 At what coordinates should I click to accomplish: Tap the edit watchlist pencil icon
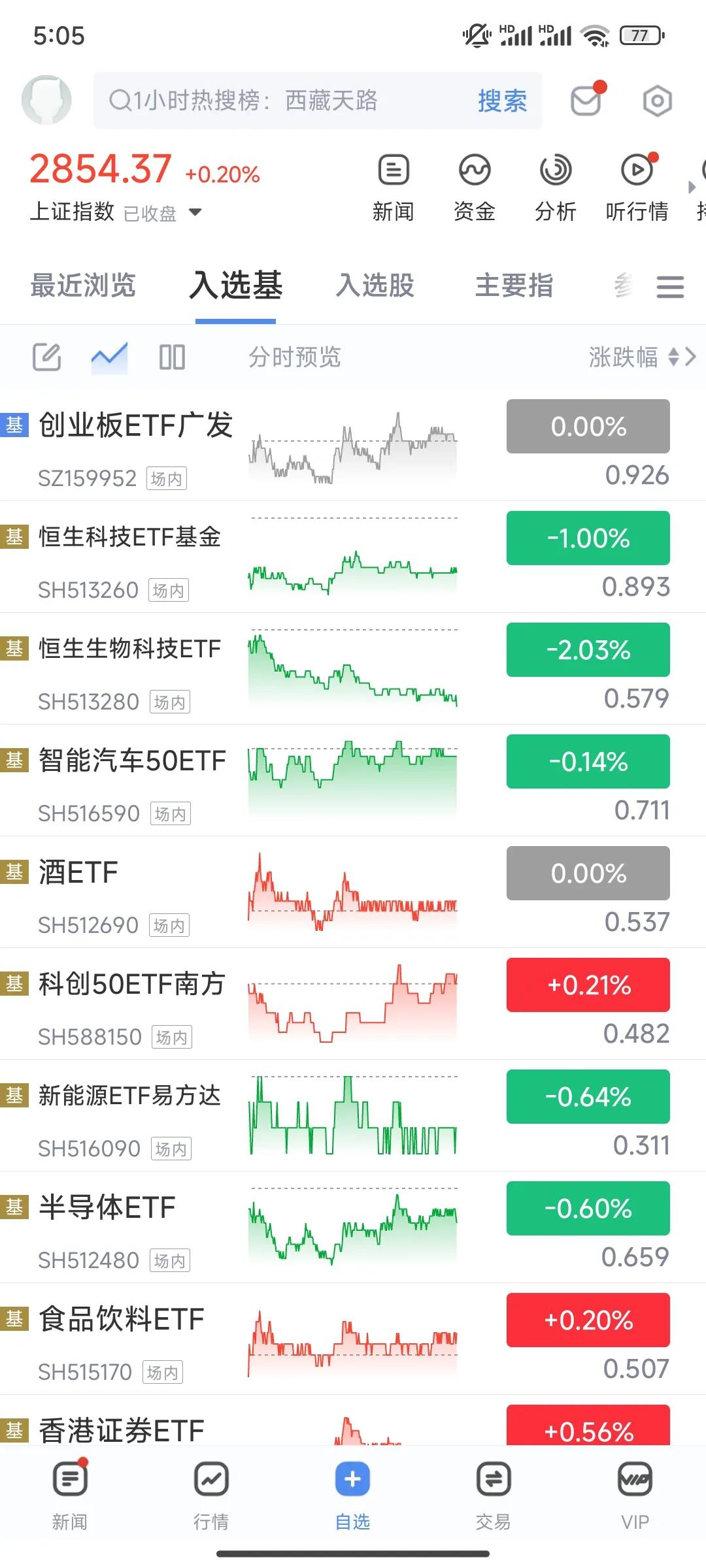(x=47, y=357)
